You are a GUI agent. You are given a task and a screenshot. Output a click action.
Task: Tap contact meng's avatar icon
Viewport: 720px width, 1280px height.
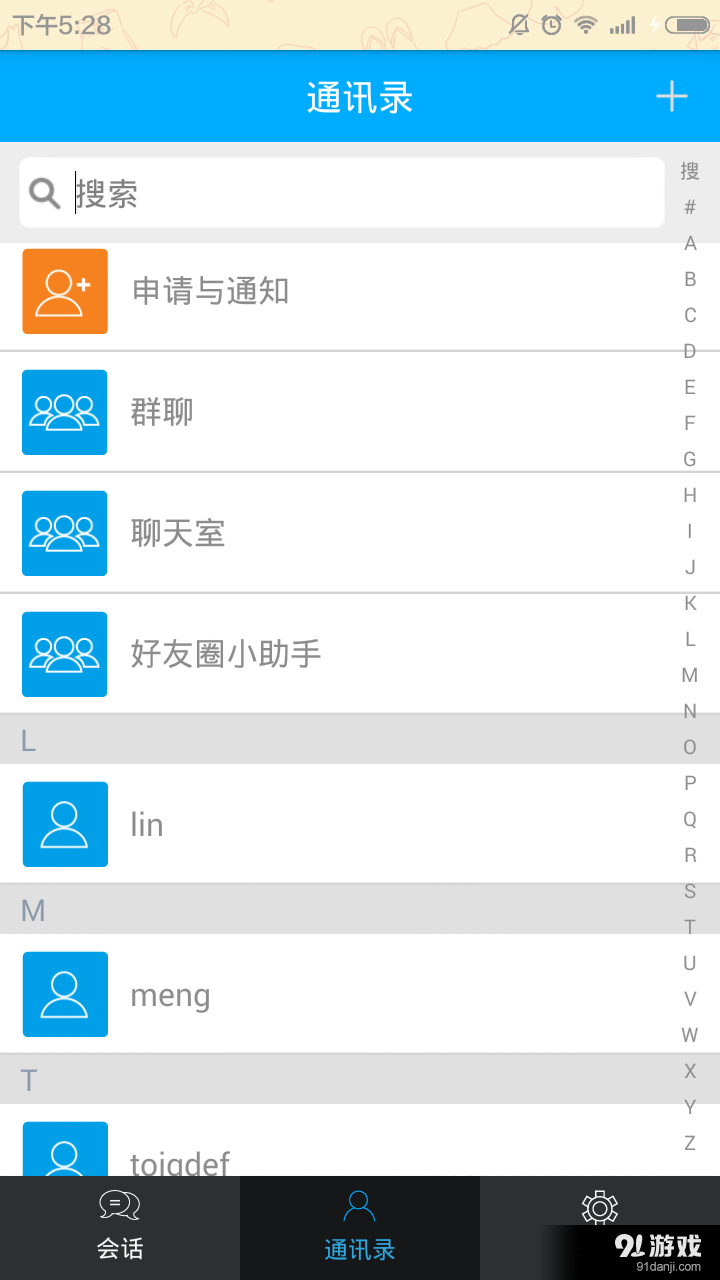[64, 994]
